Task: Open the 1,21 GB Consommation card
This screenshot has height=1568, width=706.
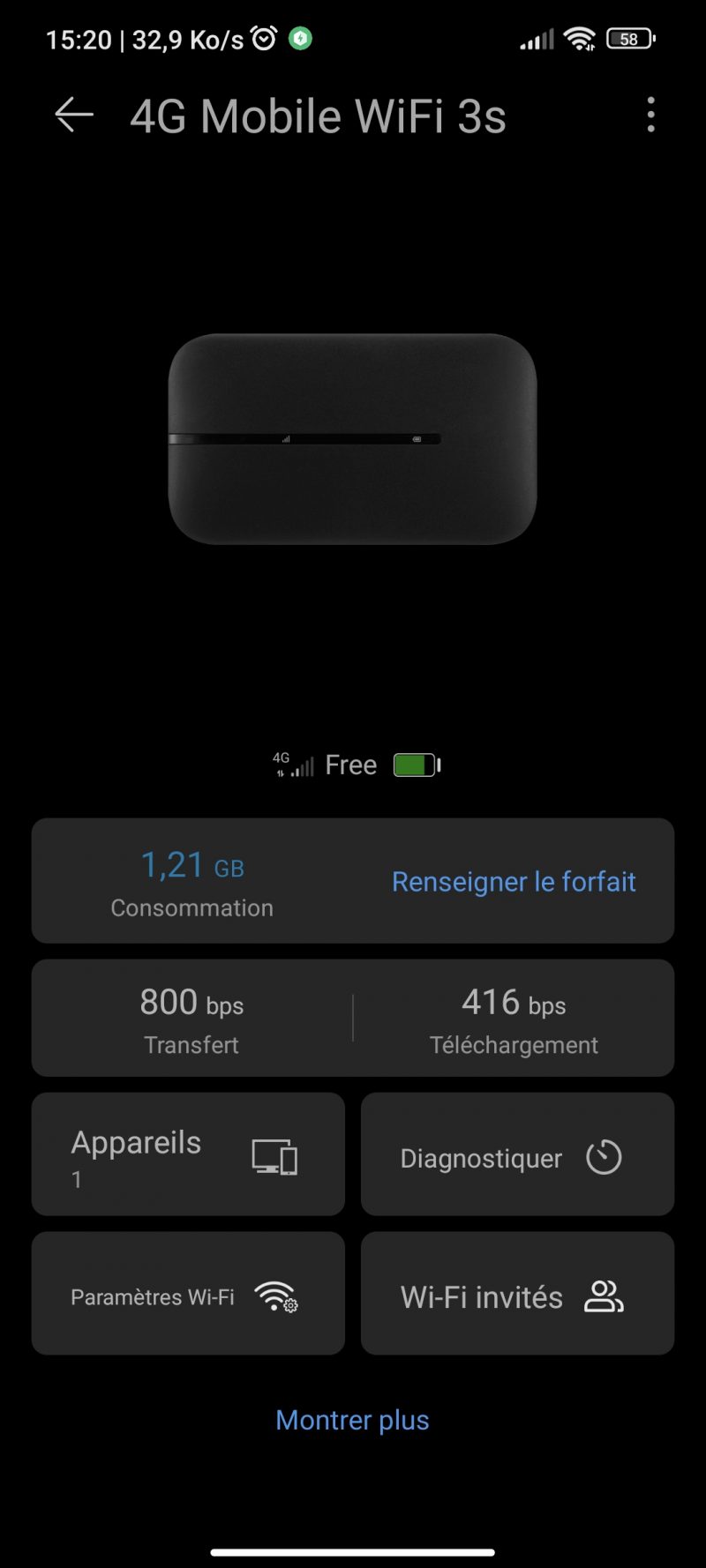Action: (192, 881)
